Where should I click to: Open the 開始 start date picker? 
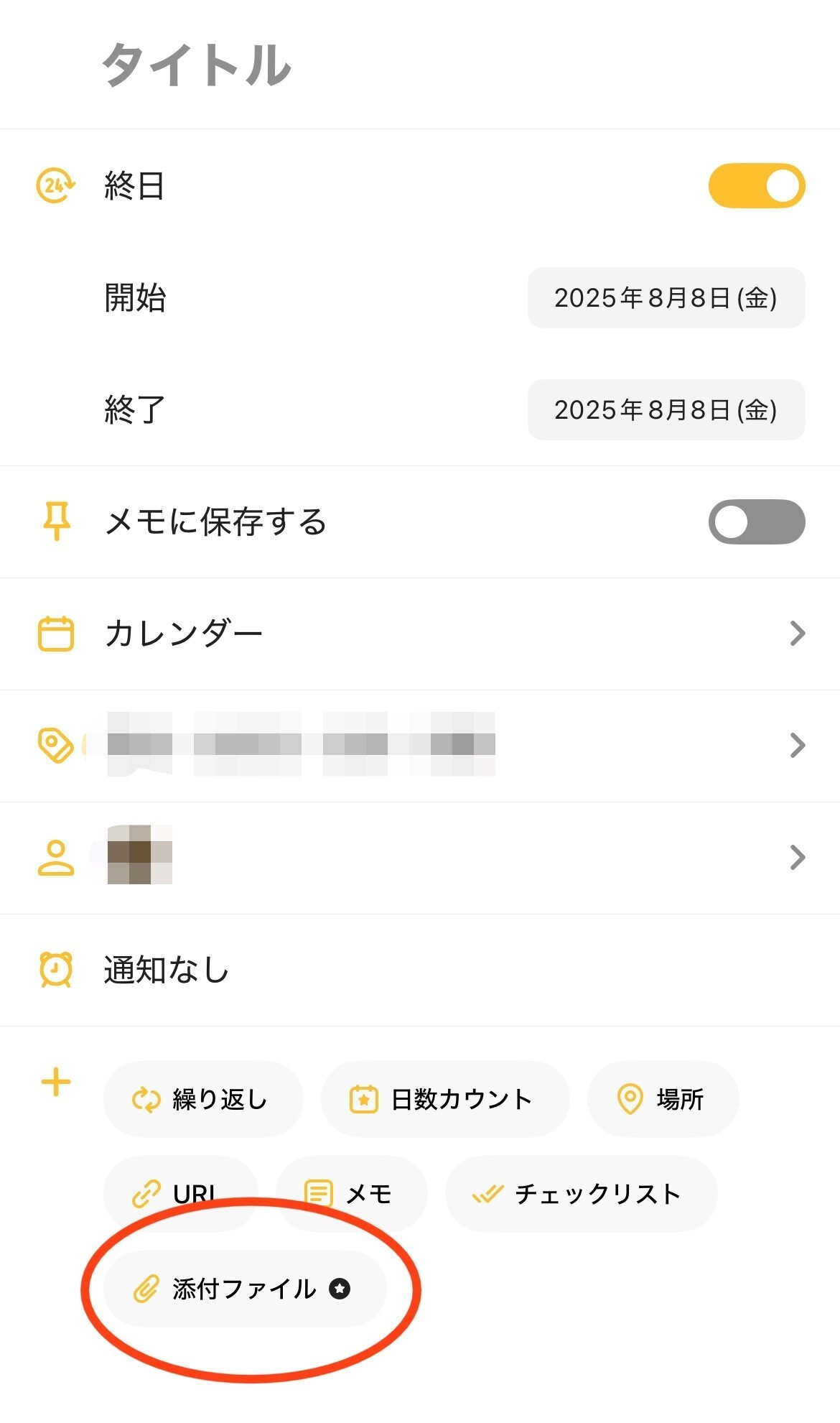click(666, 298)
